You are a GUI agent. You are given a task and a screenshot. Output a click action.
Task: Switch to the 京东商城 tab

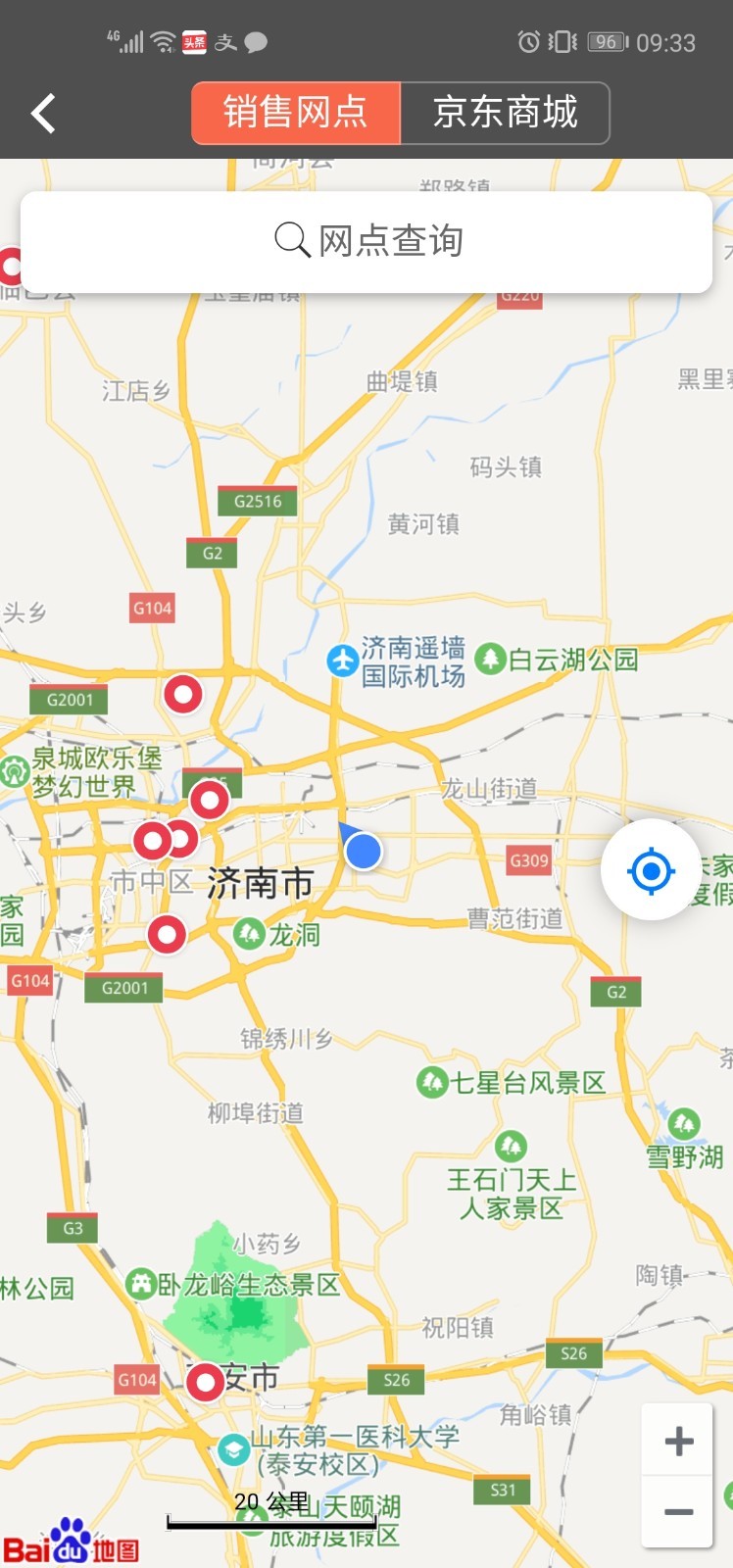point(505,113)
